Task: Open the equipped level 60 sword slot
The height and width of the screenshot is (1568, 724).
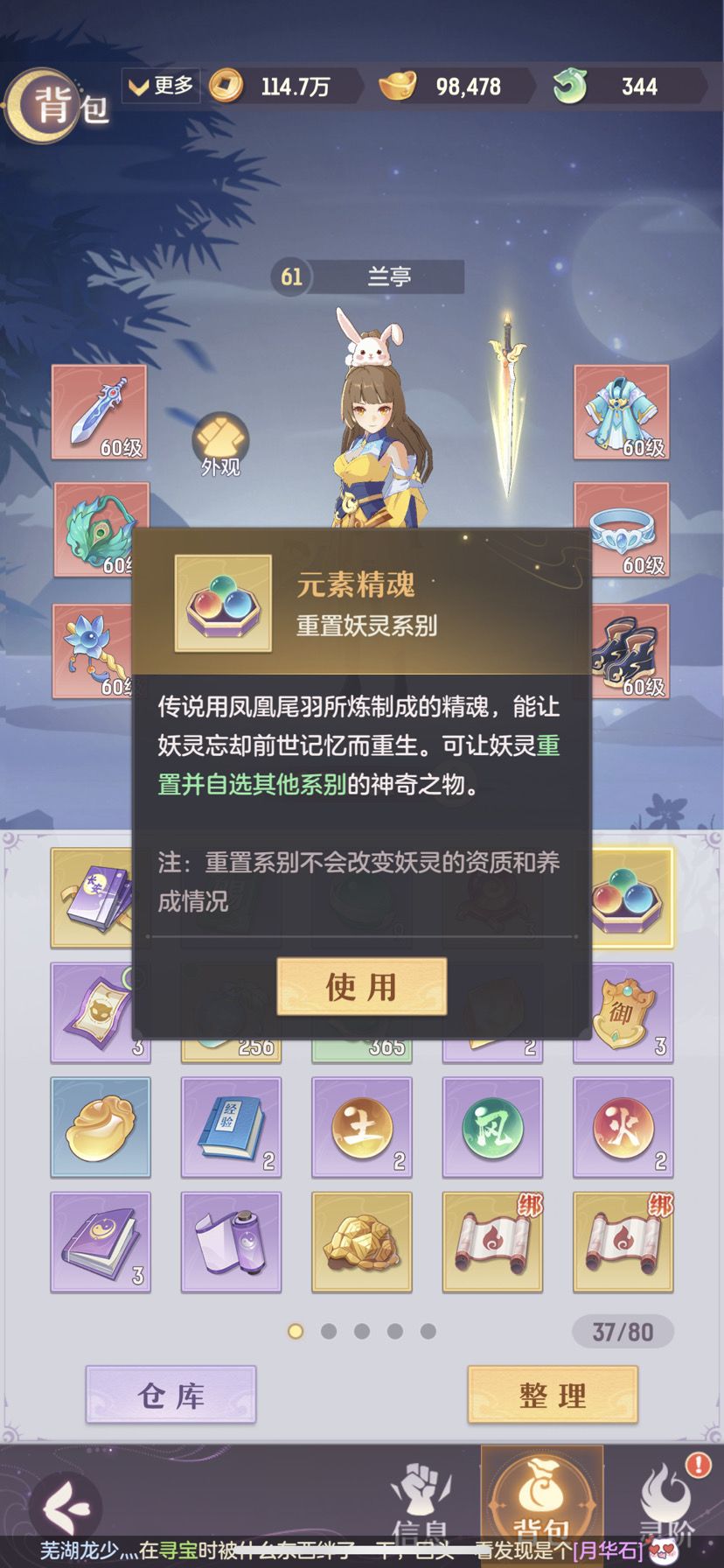Action: (99, 412)
